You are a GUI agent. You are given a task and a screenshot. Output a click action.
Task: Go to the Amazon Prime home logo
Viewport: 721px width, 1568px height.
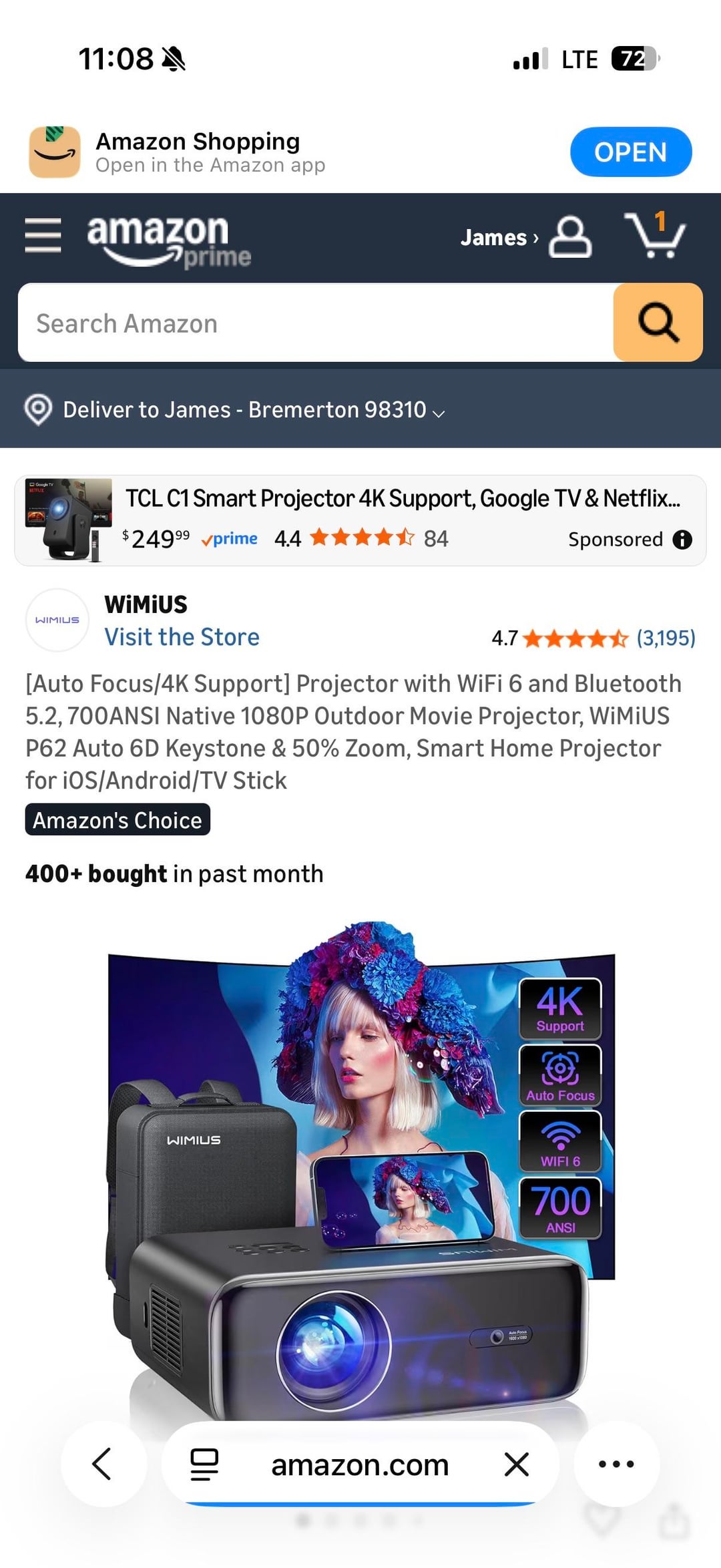[x=168, y=240]
